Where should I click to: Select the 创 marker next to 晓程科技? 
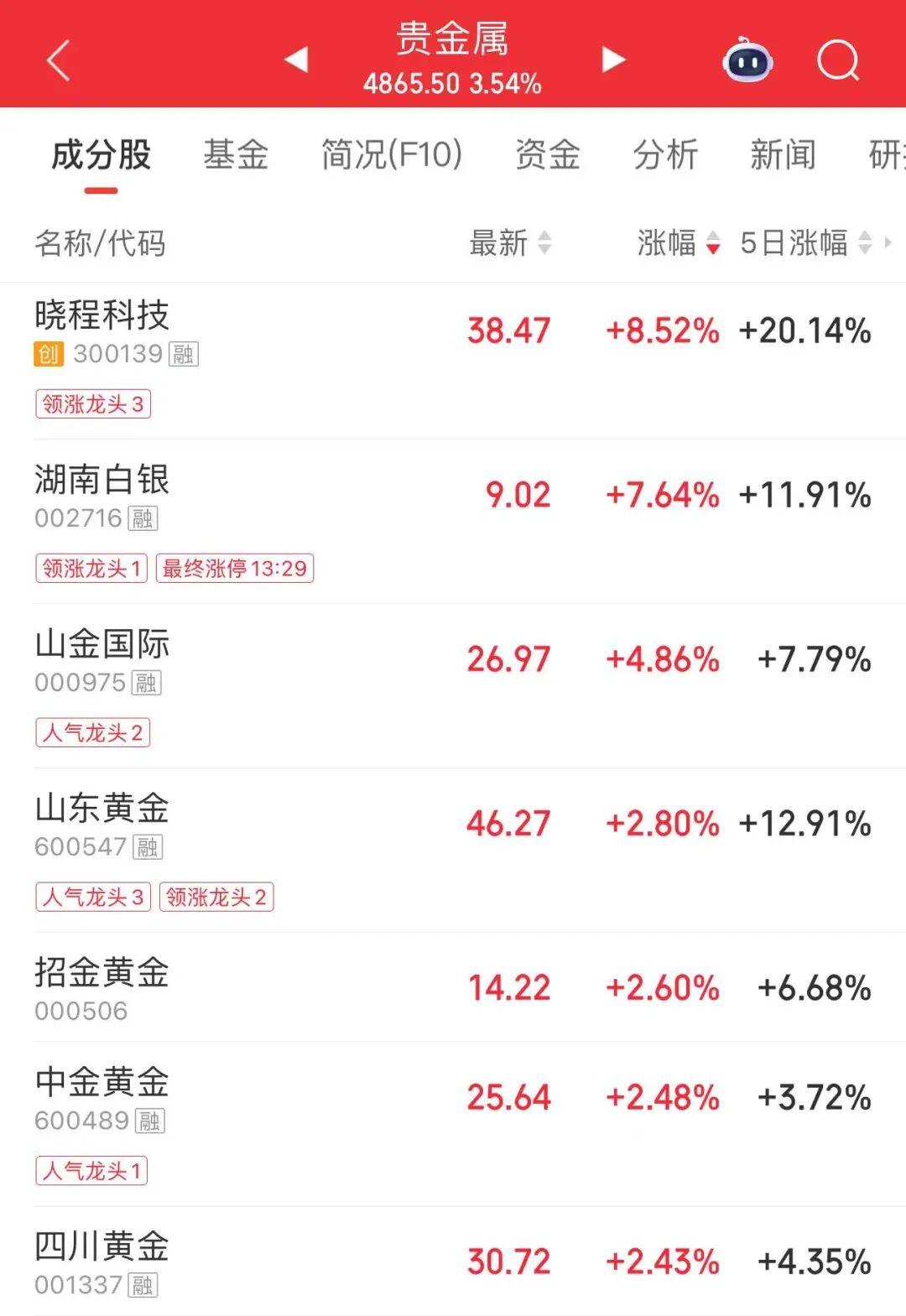48,356
